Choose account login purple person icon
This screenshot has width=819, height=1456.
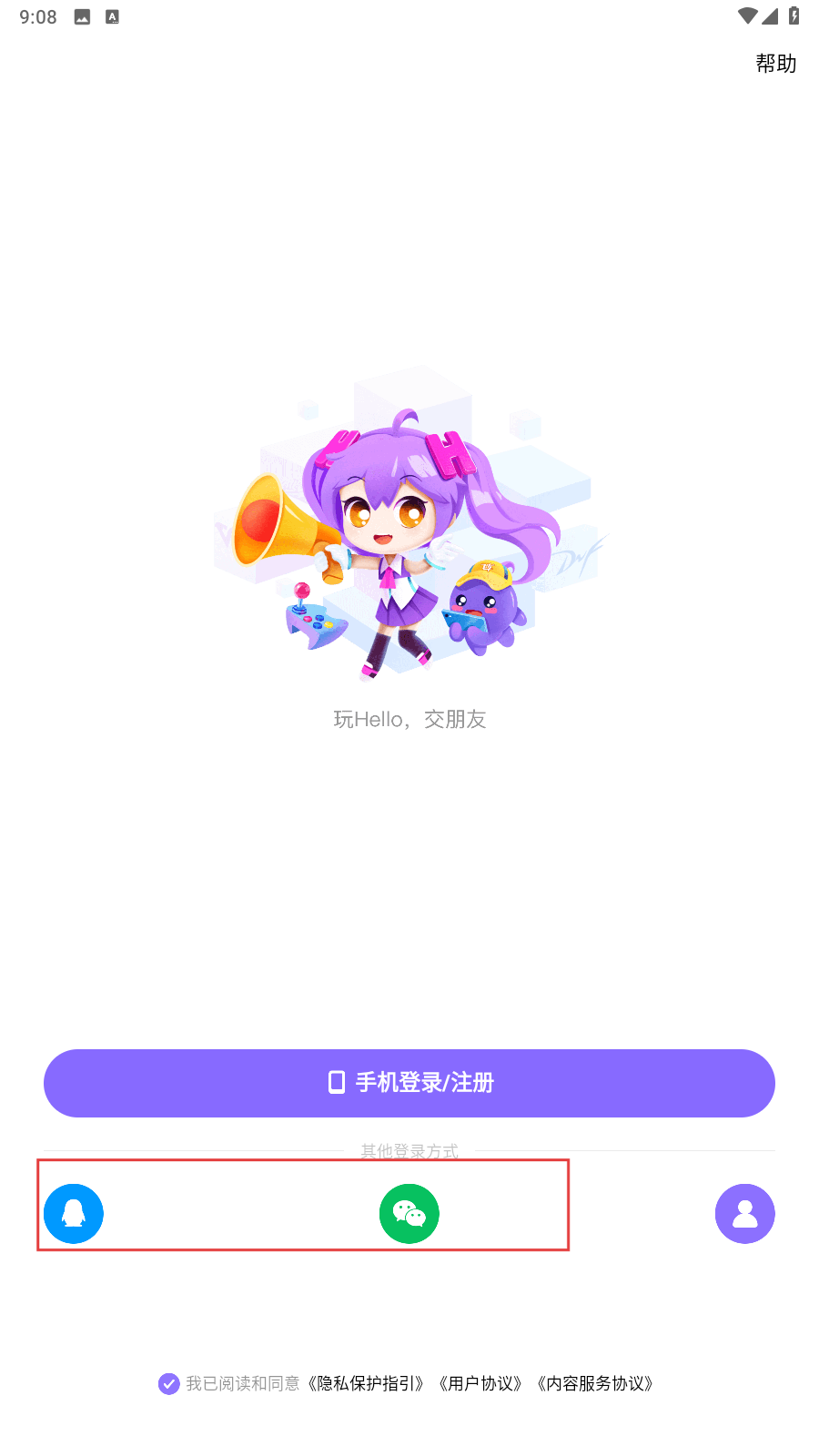click(x=744, y=1213)
